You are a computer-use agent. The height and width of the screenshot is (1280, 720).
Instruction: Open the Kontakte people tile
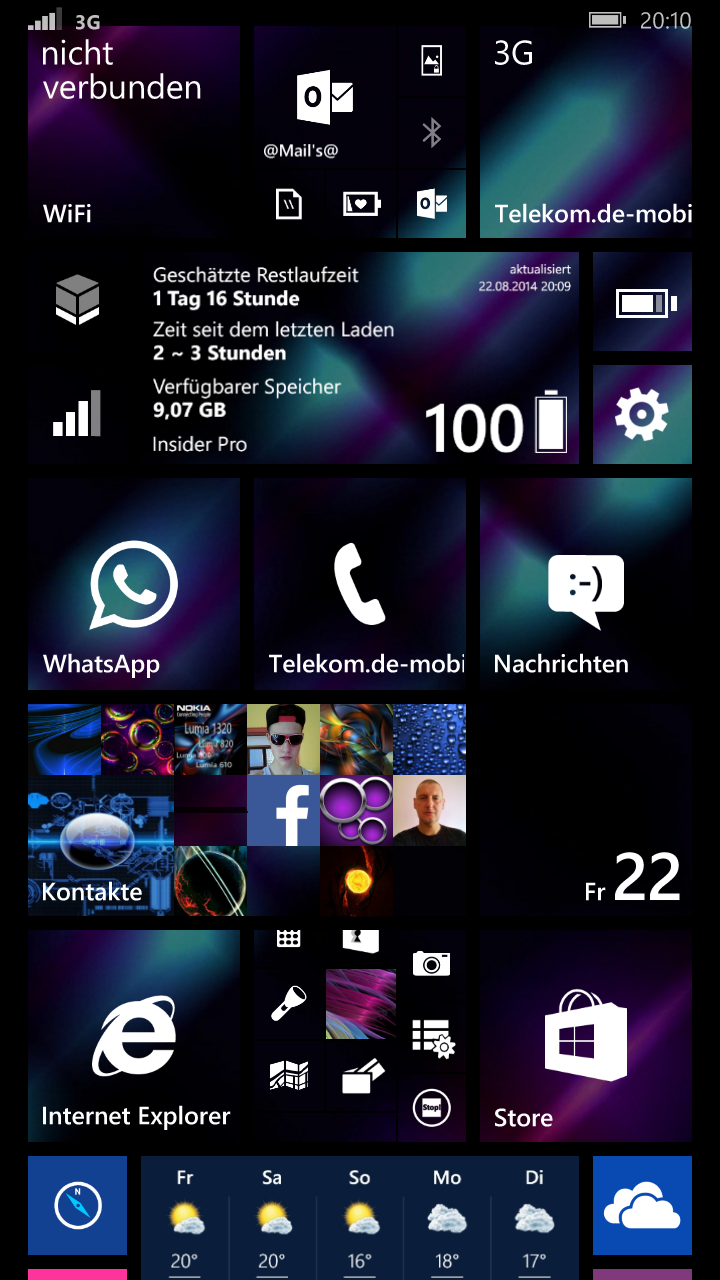(x=247, y=810)
